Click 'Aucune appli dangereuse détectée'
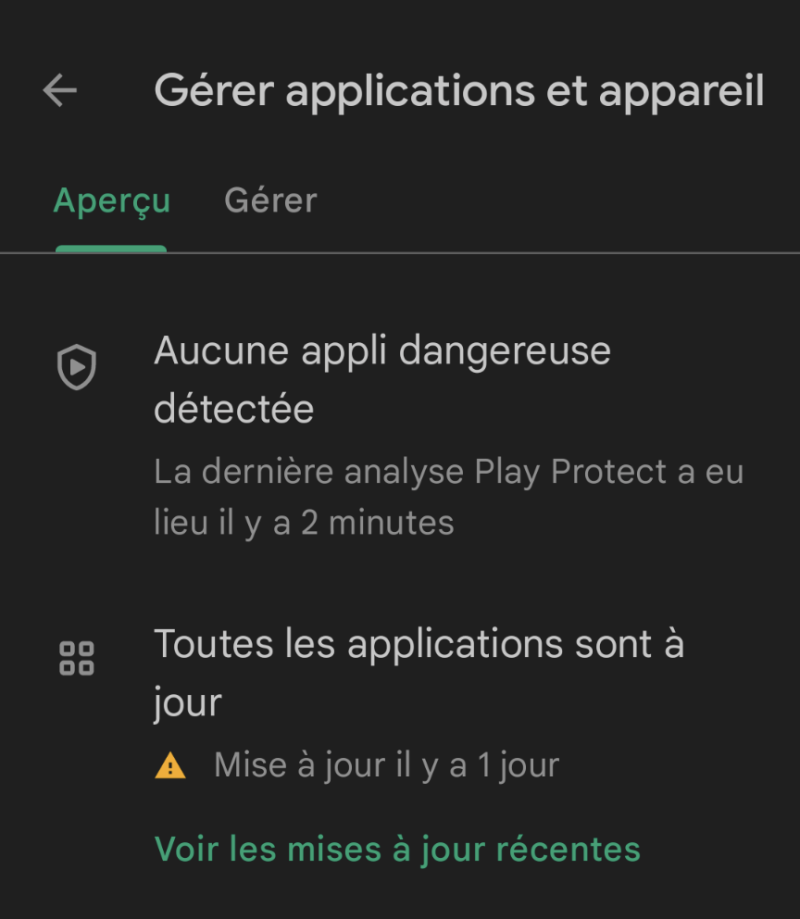The width and height of the screenshot is (800, 919). tap(383, 378)
